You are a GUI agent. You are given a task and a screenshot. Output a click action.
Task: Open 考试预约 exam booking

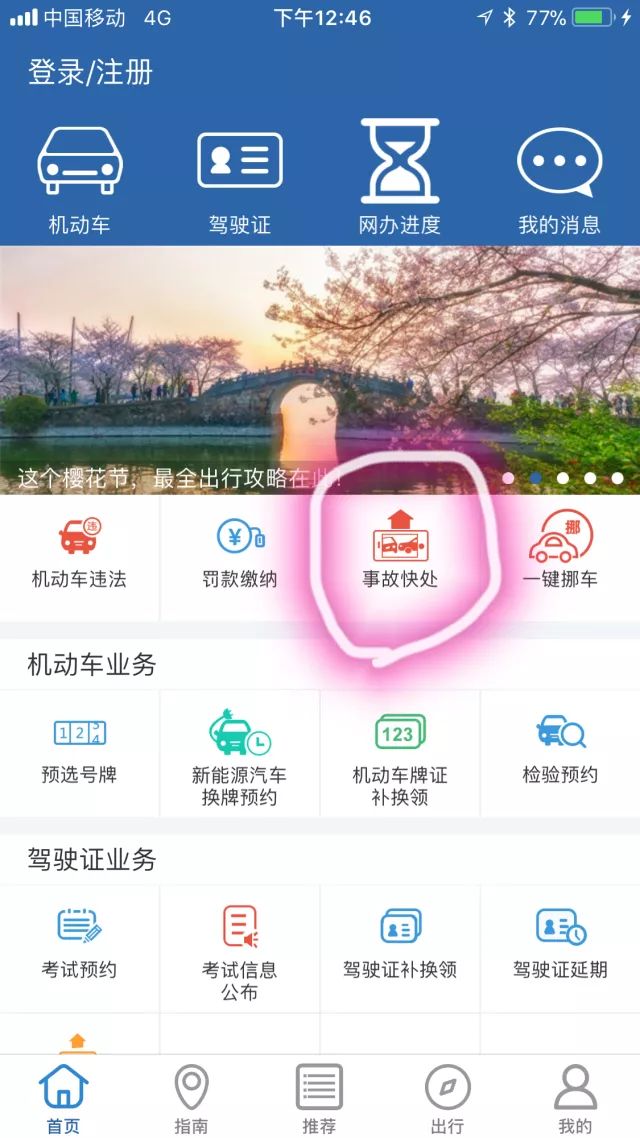pyautogui.click(x=79, y=945)
